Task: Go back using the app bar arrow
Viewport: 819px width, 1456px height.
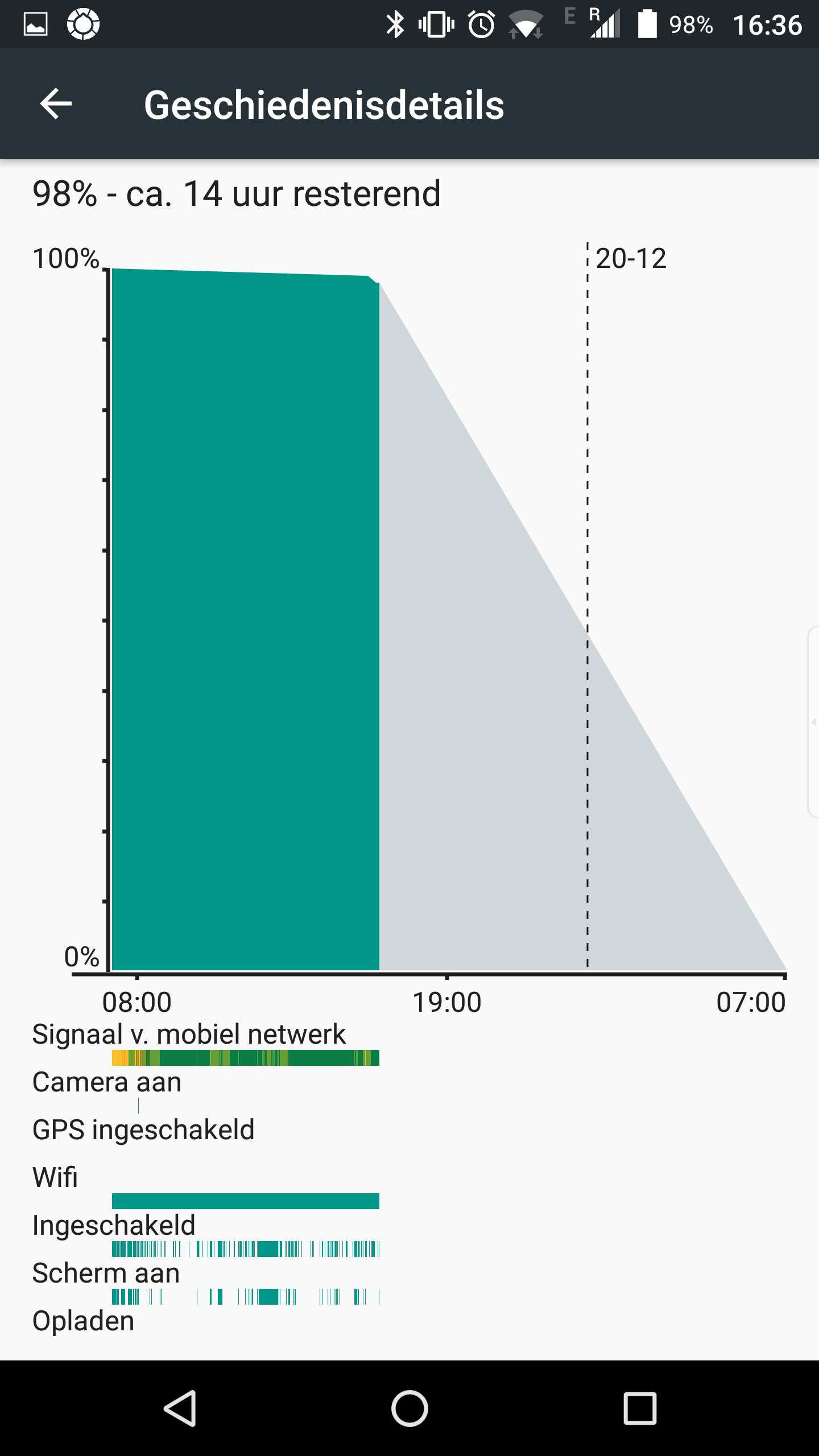Action: pyautogui.click(x=56, y=104)
